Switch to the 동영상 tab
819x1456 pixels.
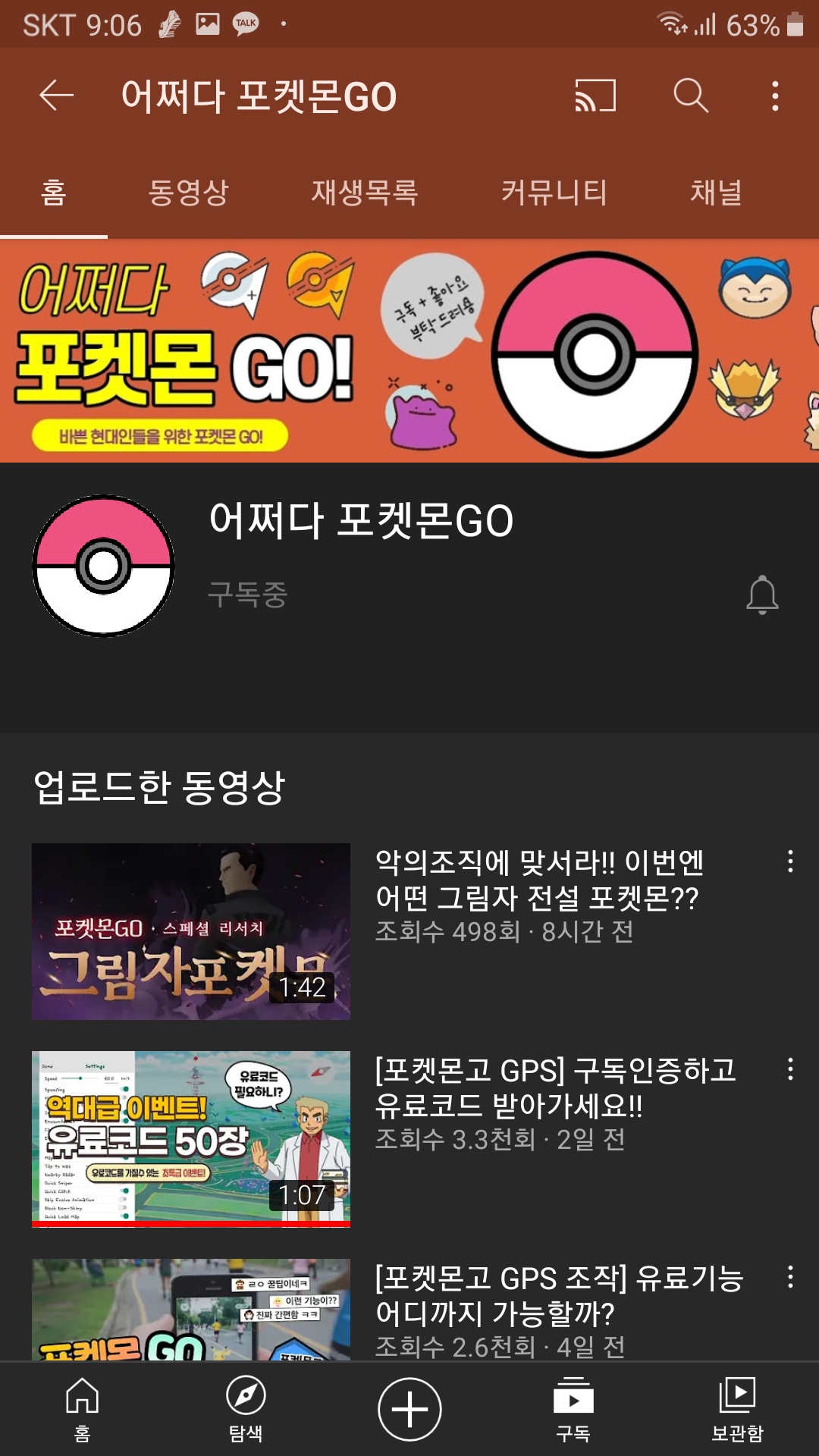[188, 192]
